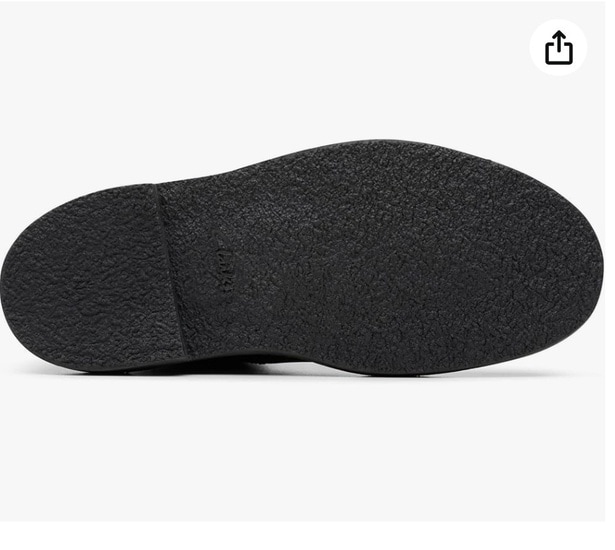Image resolution: width=615 pixels, height=550 pixels.
Task: Share this product image
Action: 558,47
